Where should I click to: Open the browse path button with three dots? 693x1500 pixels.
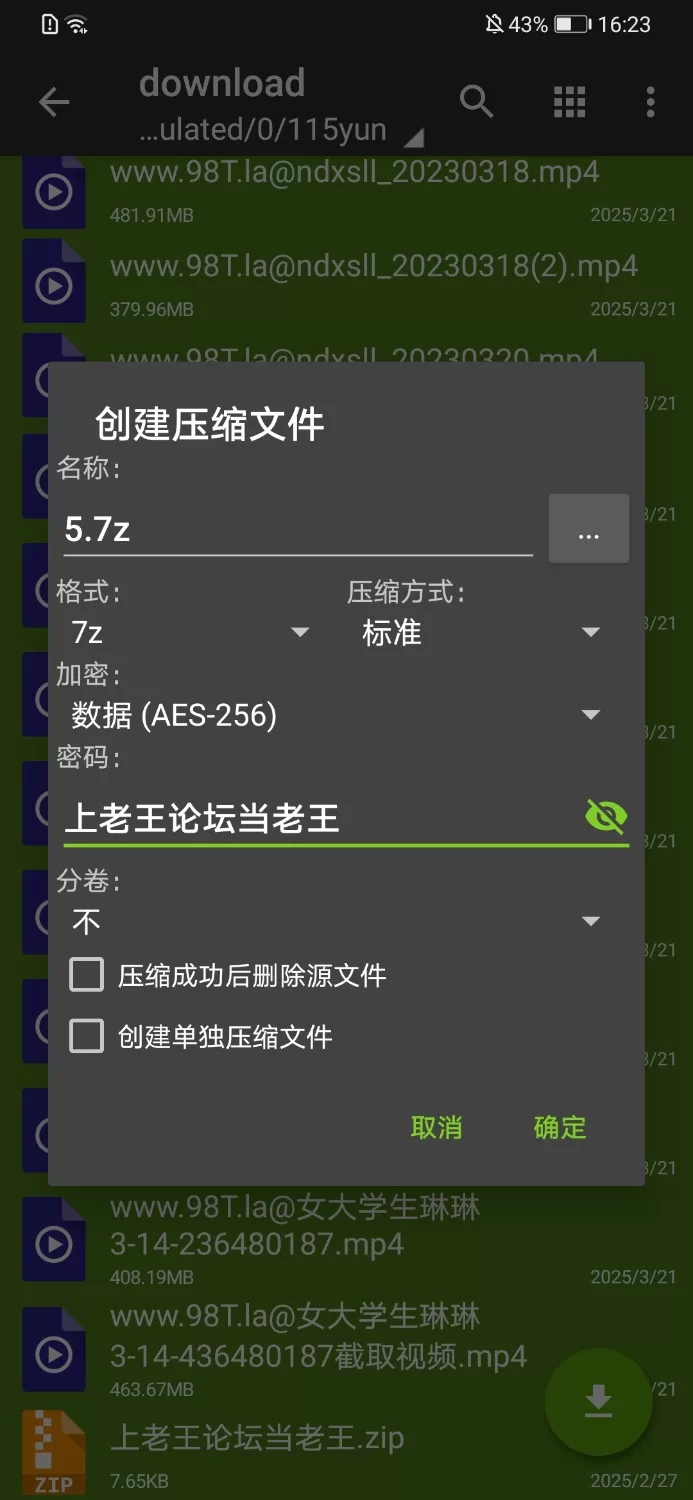tap(589, 529)
